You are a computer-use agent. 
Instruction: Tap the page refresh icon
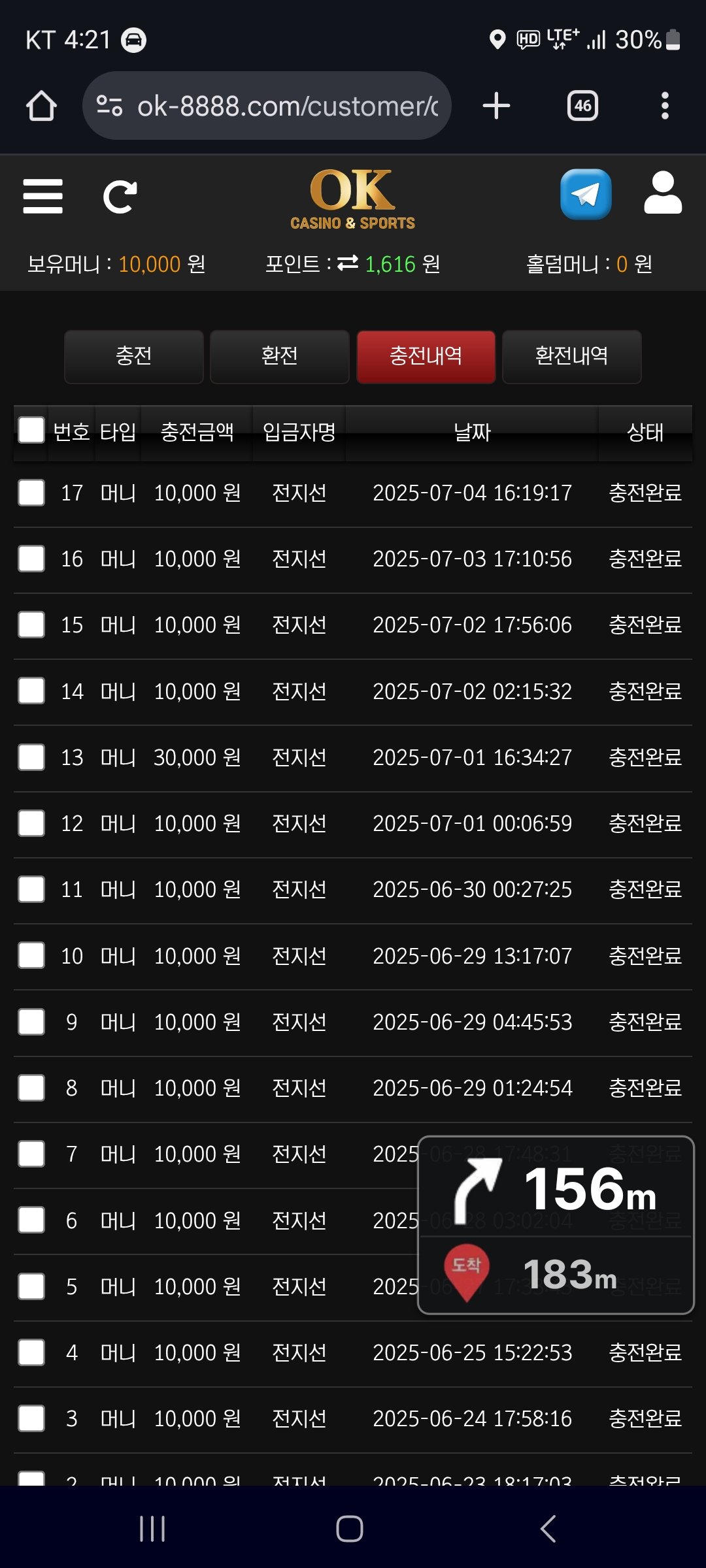pos(120,197)
